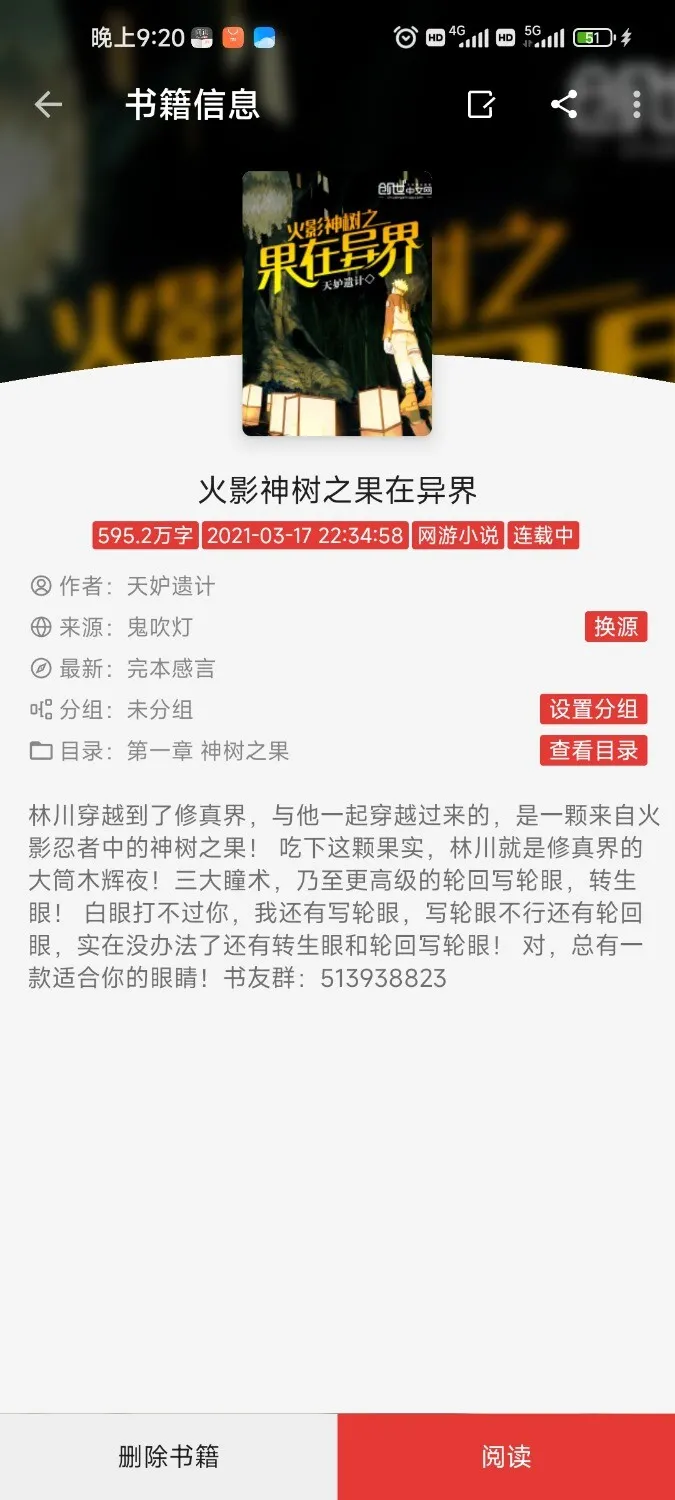Tap the 换源 button
This screenshot has height=1500, width=675.
[615, 627]
